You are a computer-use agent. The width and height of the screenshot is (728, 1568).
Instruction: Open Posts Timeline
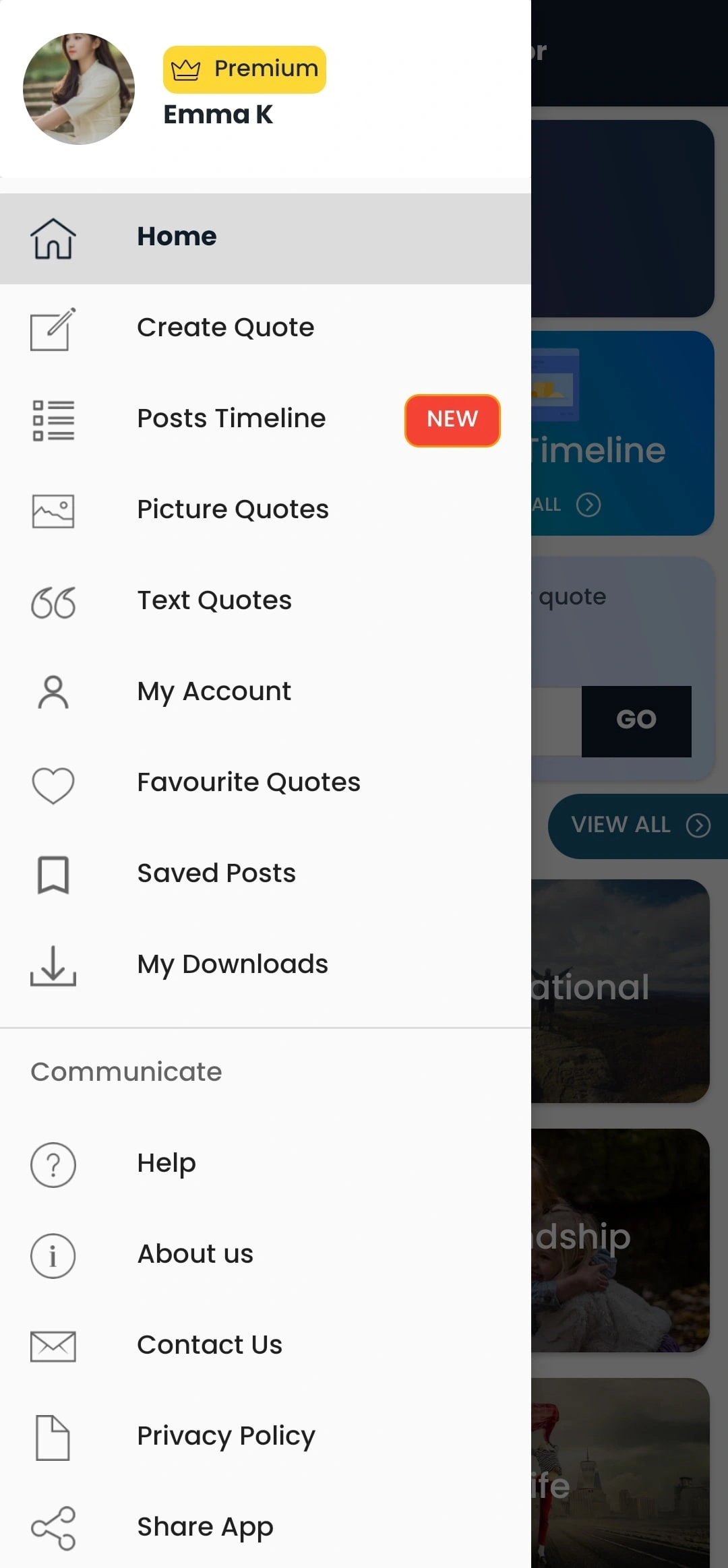tap(231, 419)
